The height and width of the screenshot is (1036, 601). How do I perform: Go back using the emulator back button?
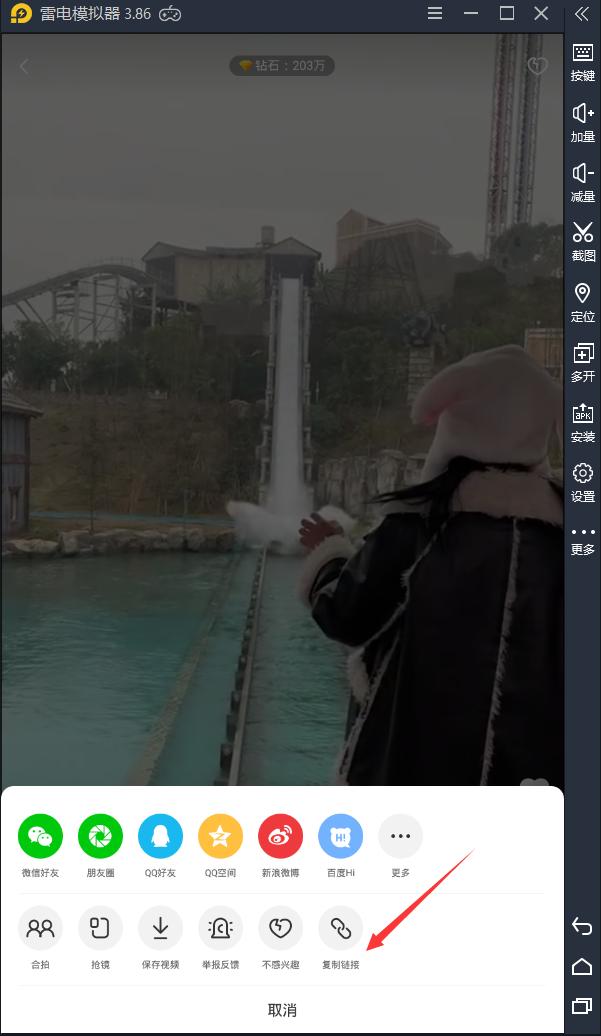tap(582, 926)
